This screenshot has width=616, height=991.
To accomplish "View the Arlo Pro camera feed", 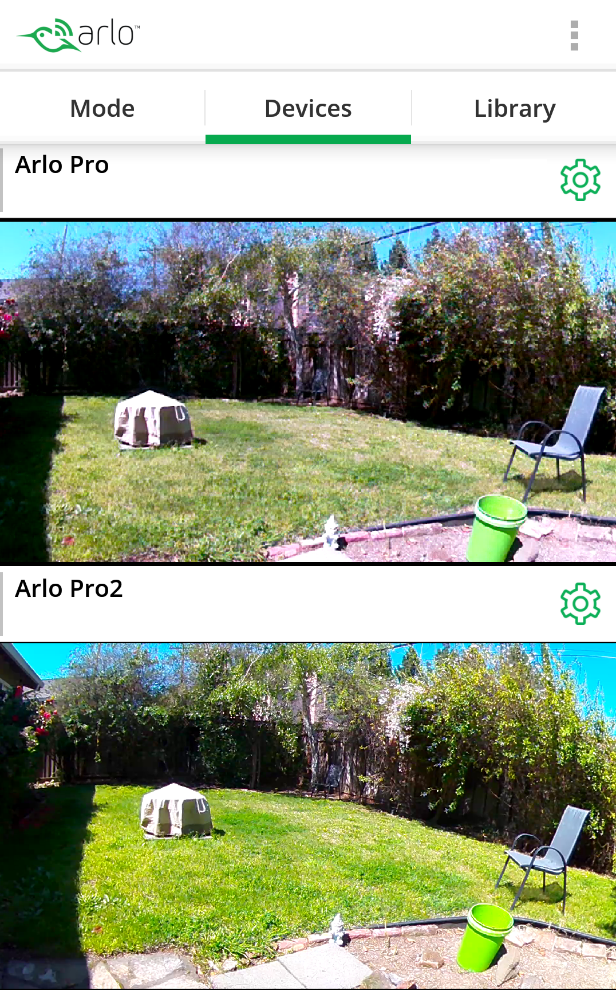I will pyautogui.click(x=308, y=391).
